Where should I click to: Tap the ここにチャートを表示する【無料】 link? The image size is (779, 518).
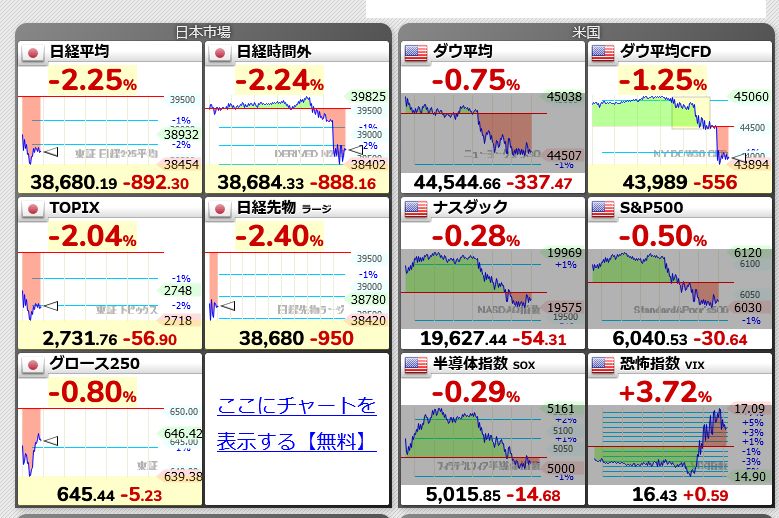[x=297, y=423]
